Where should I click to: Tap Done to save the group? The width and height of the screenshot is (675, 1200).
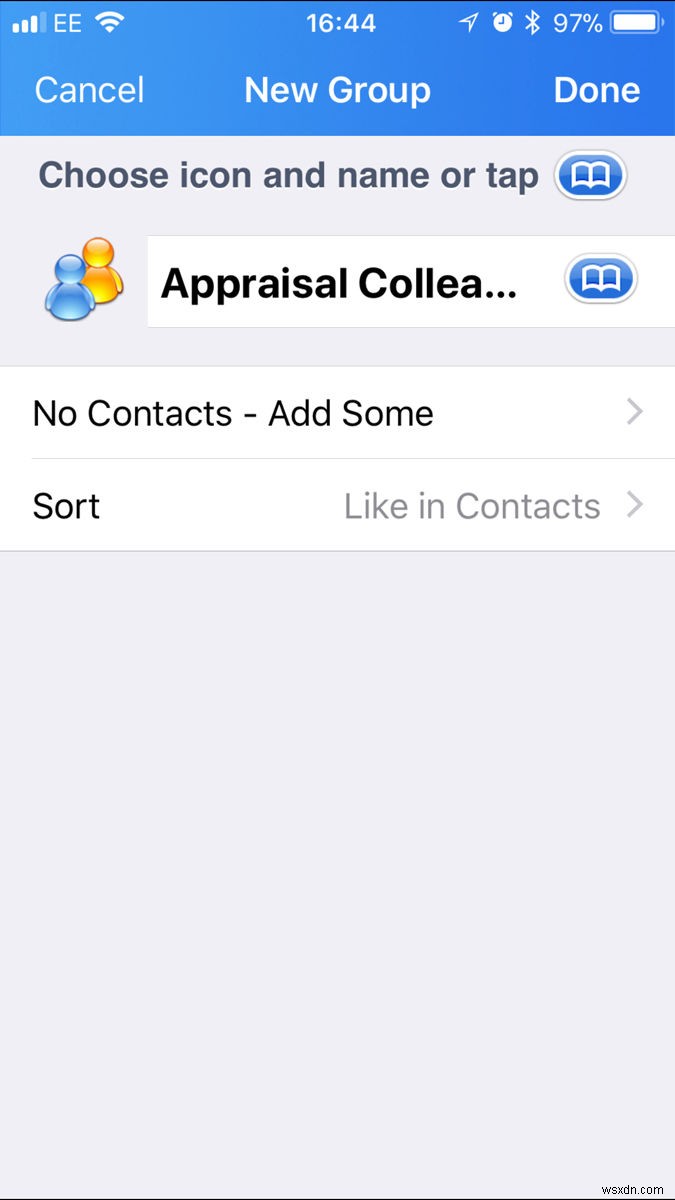pyautogui.click(x=596, y=90)
